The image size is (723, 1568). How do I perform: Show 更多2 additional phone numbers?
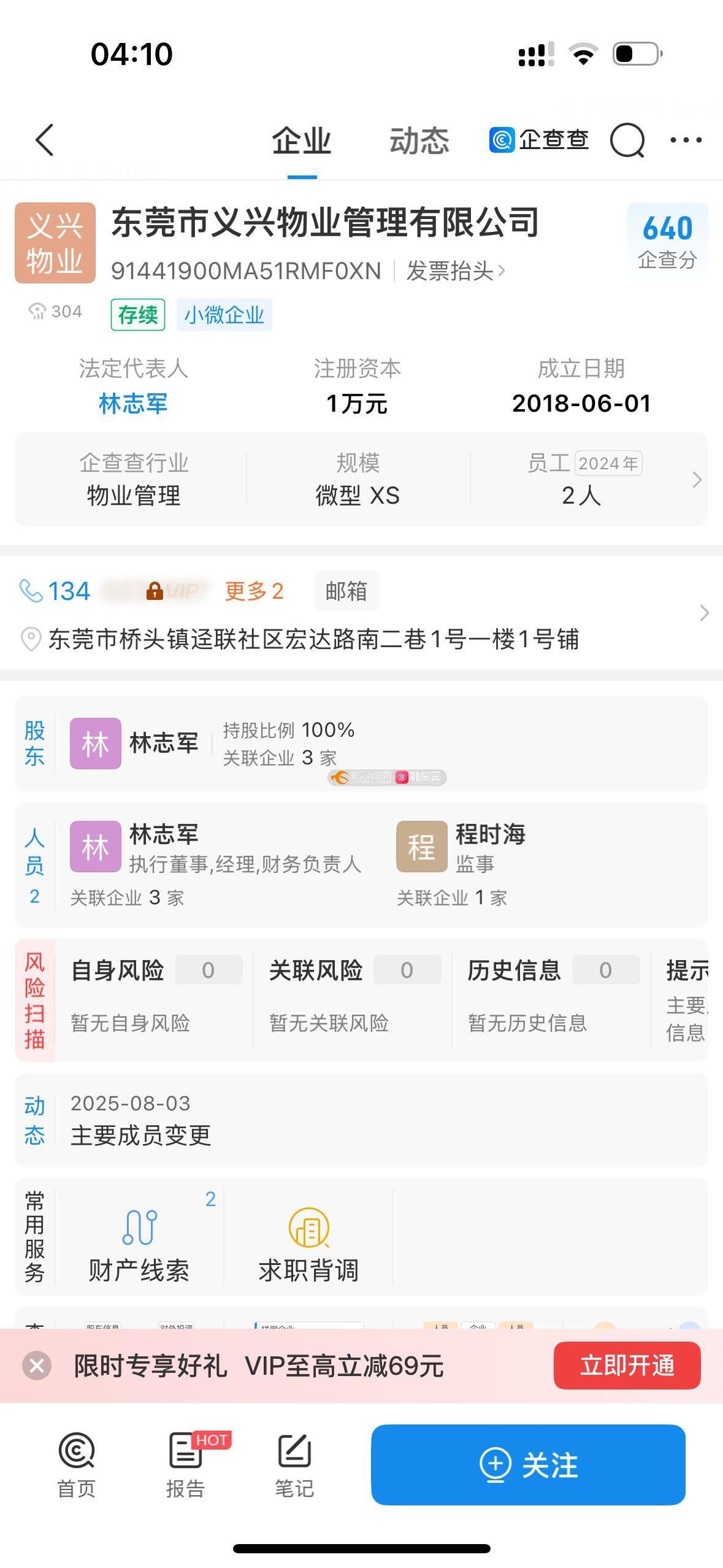tap(254, 591)
